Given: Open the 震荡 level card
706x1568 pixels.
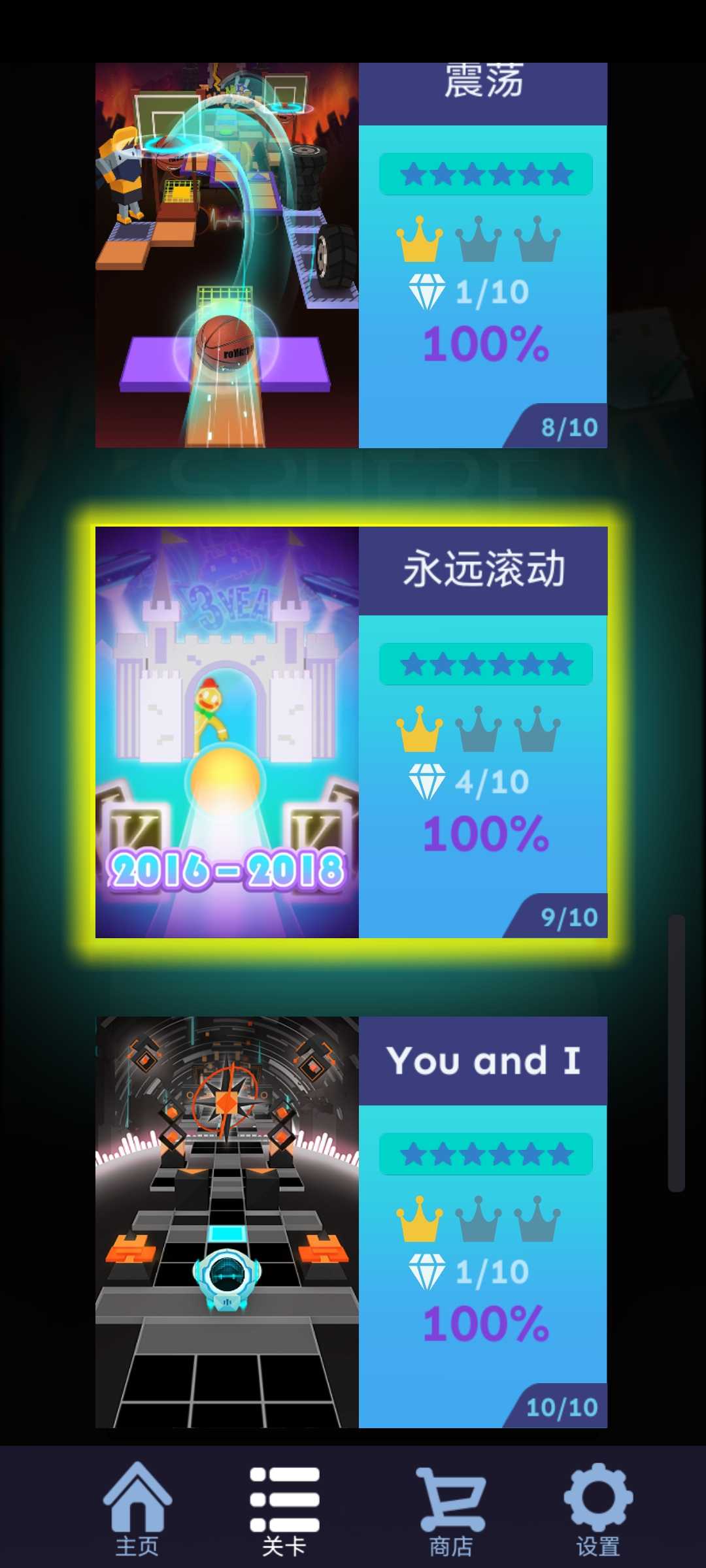Looking at the screenshot, I should [x=351, y=255].
